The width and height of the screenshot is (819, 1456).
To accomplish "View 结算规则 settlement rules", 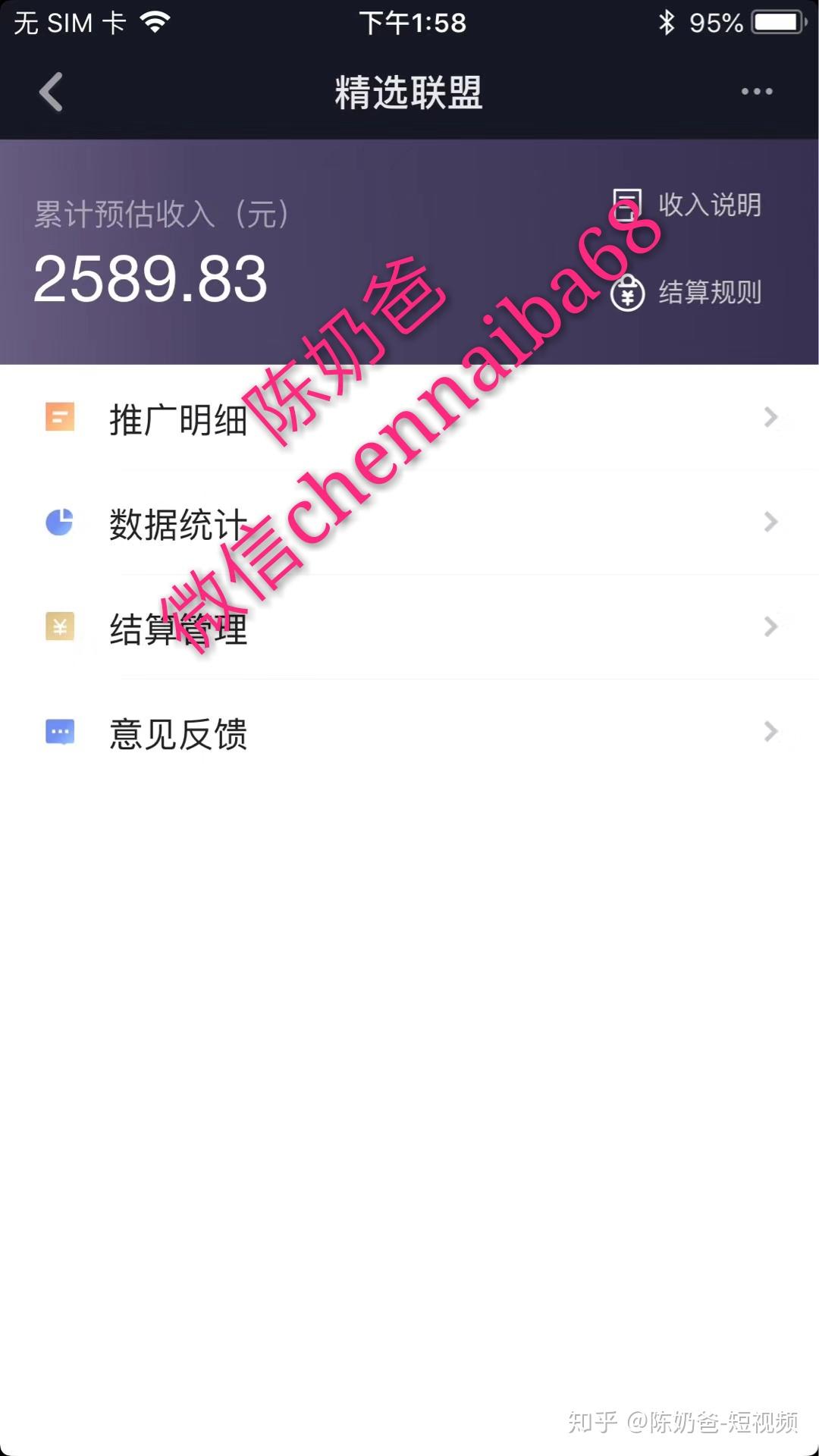I will point(687,292).
